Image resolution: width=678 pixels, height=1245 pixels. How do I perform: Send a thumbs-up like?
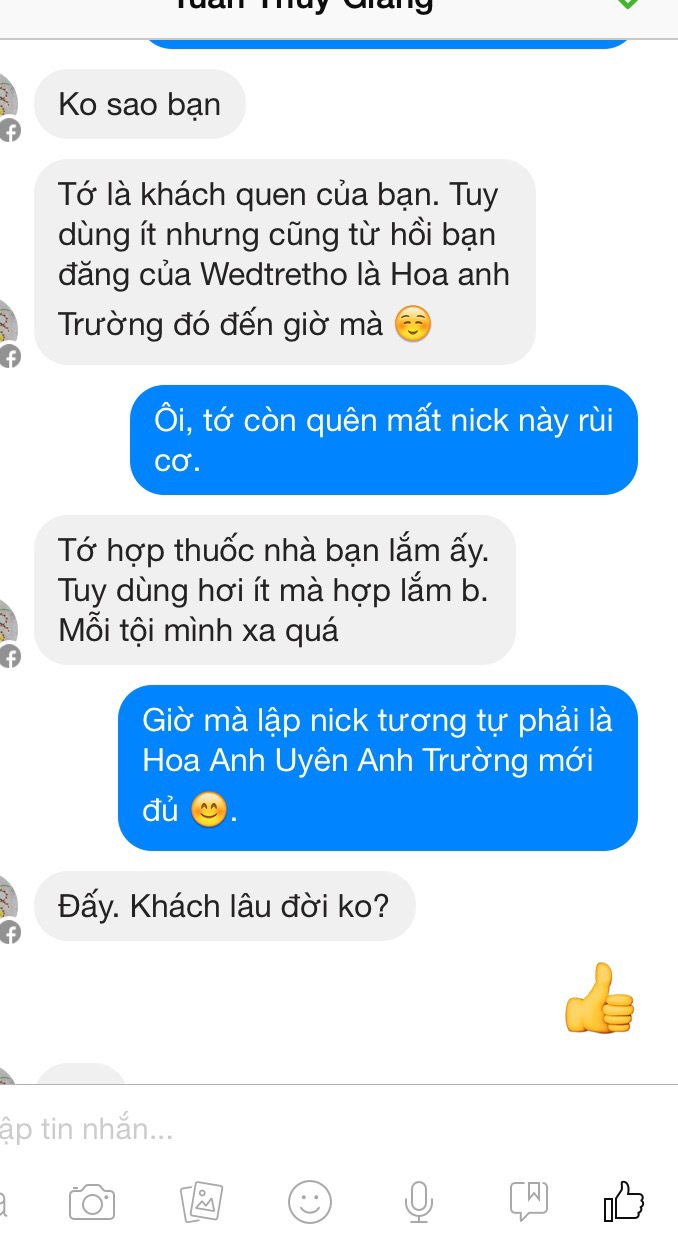(x=624, y=1201)
